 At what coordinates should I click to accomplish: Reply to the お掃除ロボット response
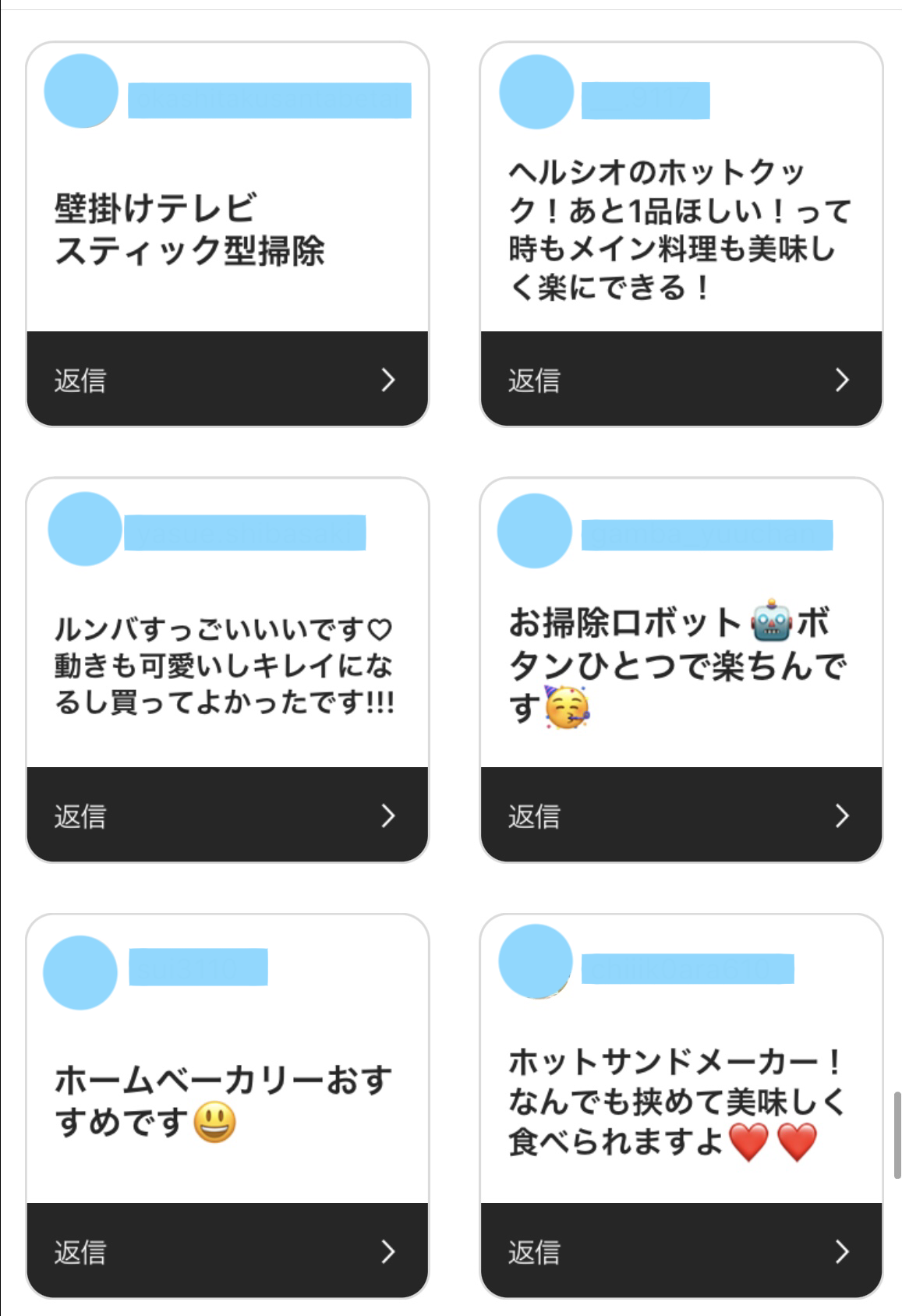point(681,815)
